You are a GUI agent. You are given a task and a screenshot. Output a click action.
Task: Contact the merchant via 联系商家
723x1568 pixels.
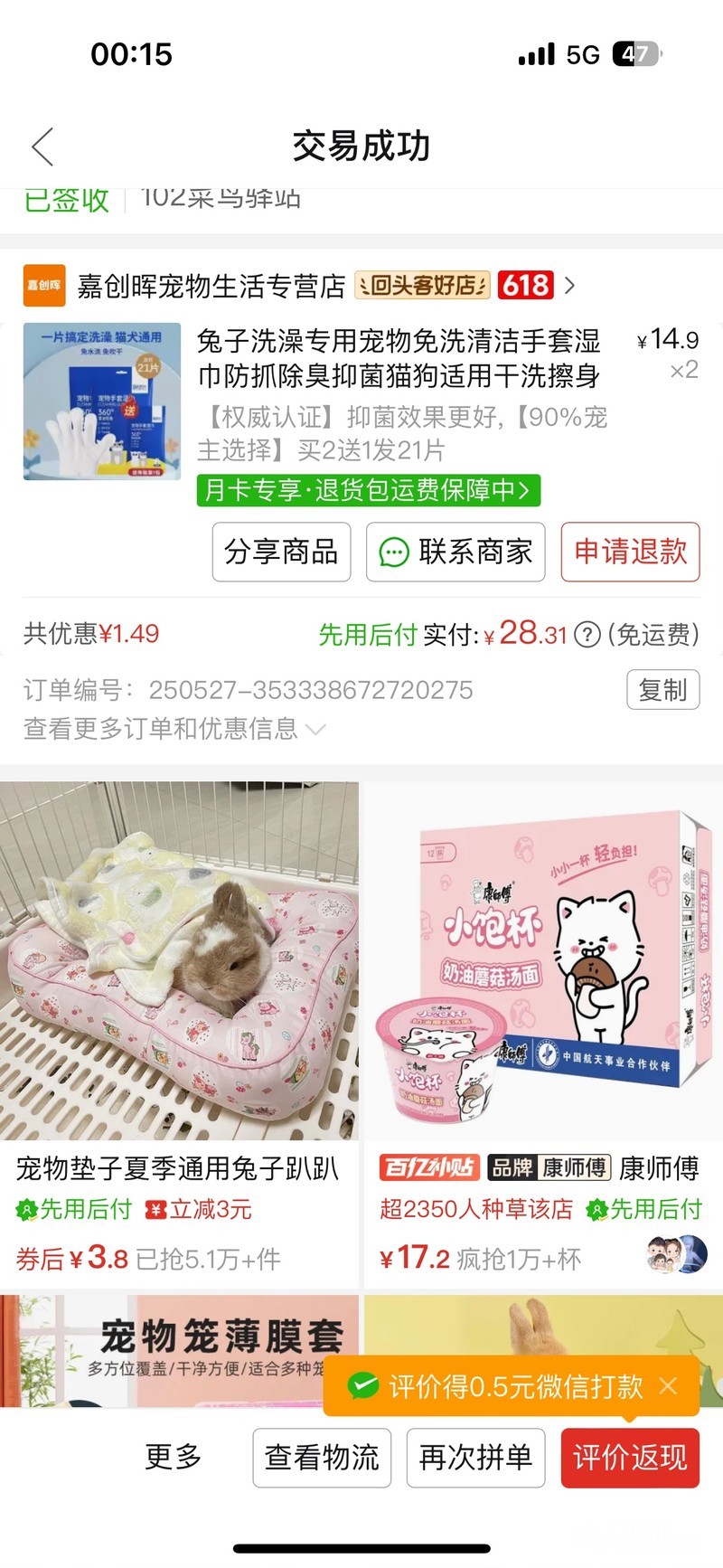tap(455, 552)
